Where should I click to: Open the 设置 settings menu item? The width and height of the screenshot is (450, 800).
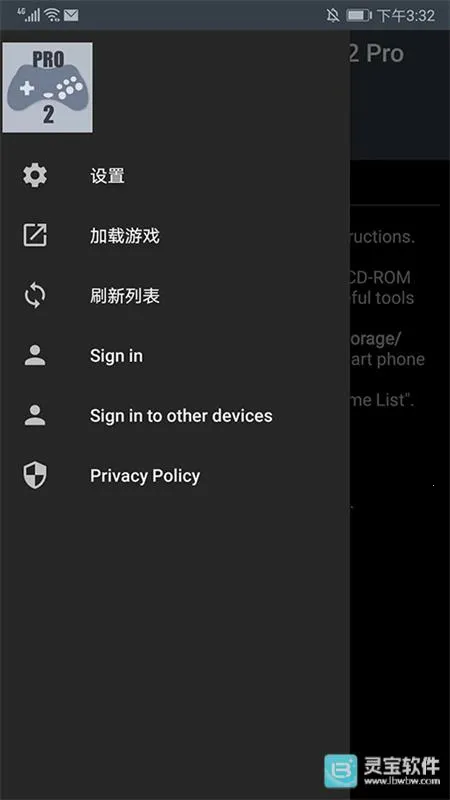(175, 176)
